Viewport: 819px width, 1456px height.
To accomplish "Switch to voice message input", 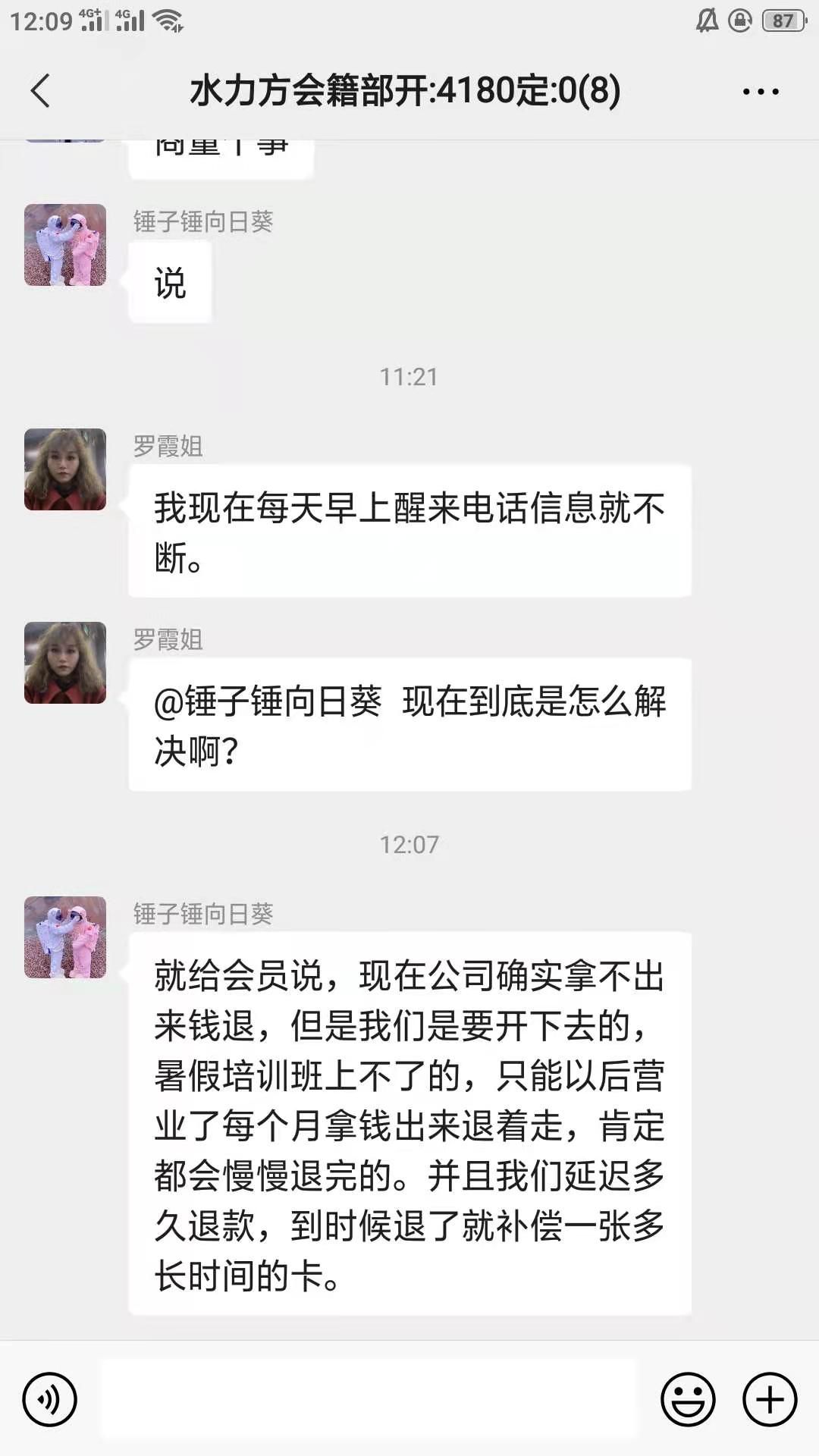I will click(50, 1399).
